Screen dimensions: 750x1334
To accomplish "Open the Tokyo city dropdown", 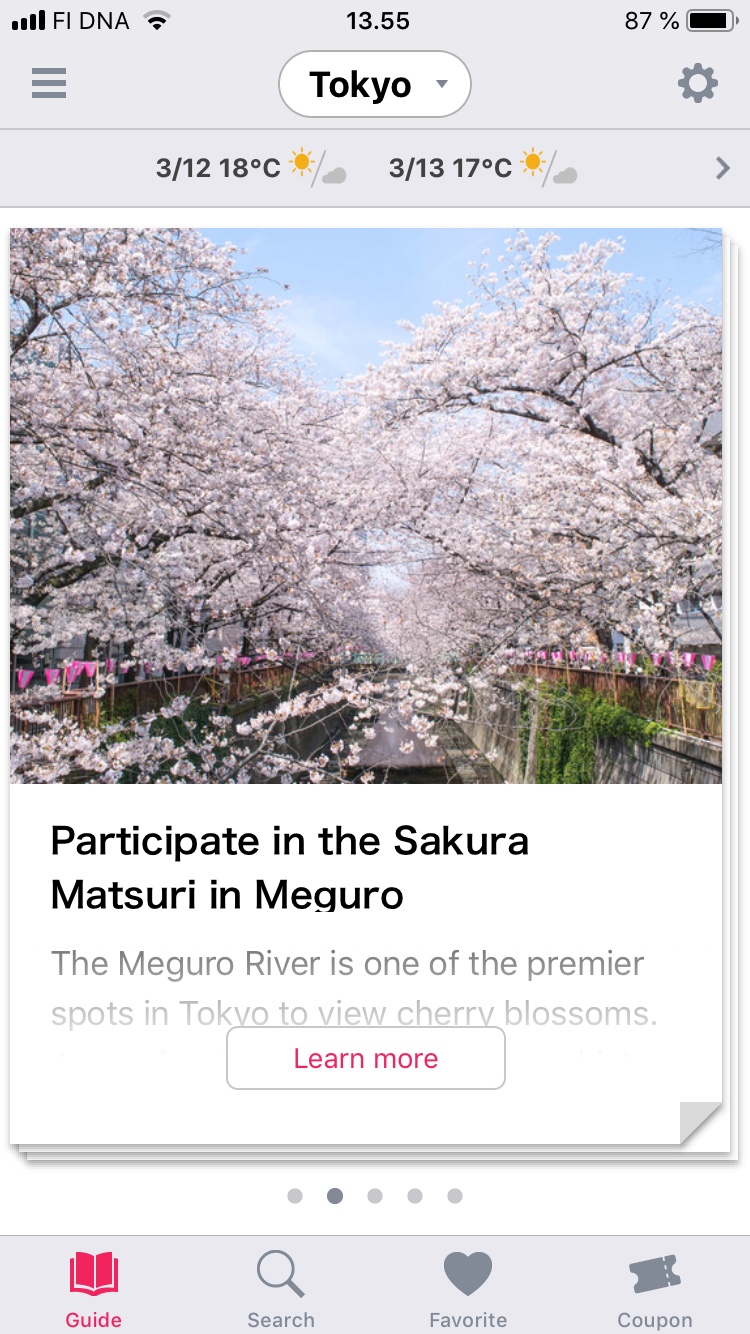I will 374,85.
